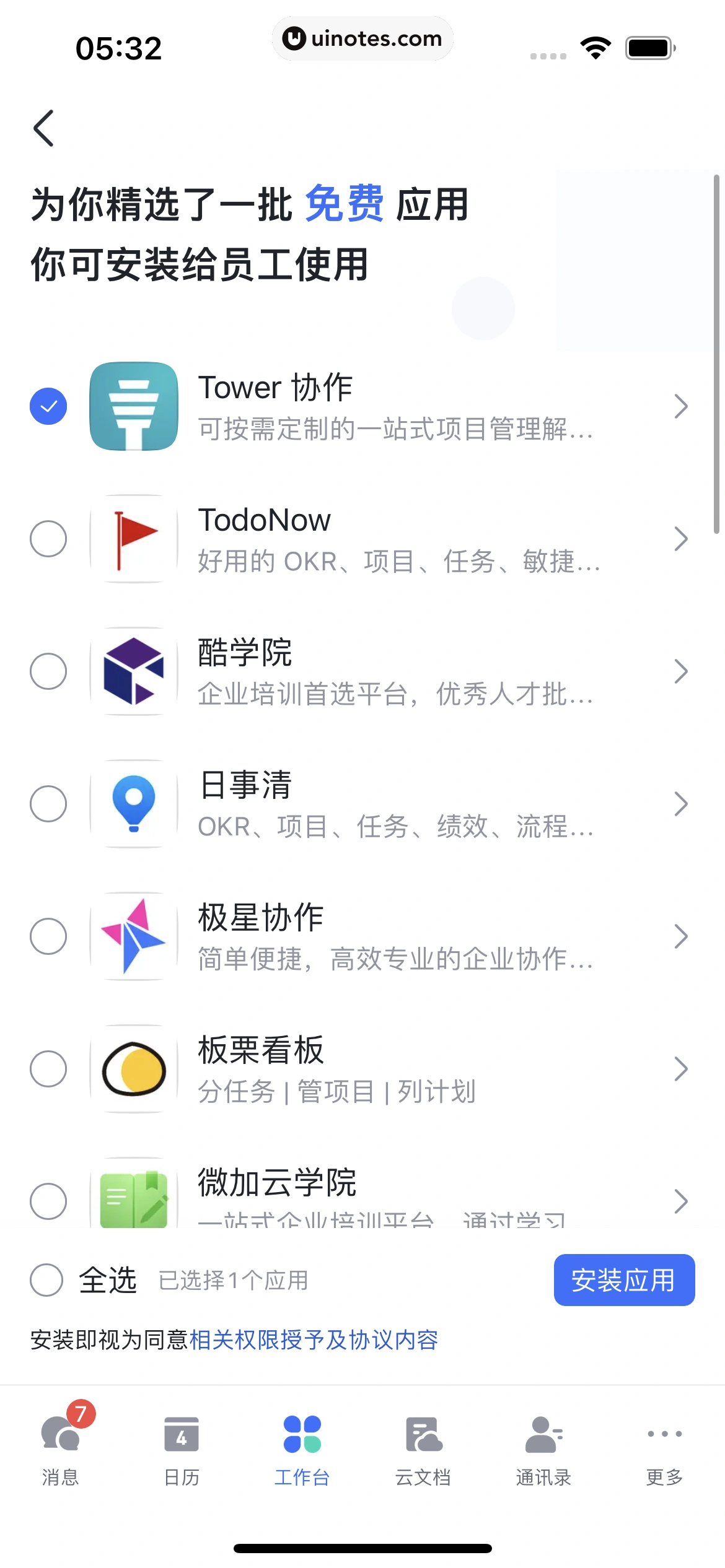This screenshot has width=725, height=1568.
Task: Expand details for 日事清 via chevron
Action: click(x=680, y=805)
